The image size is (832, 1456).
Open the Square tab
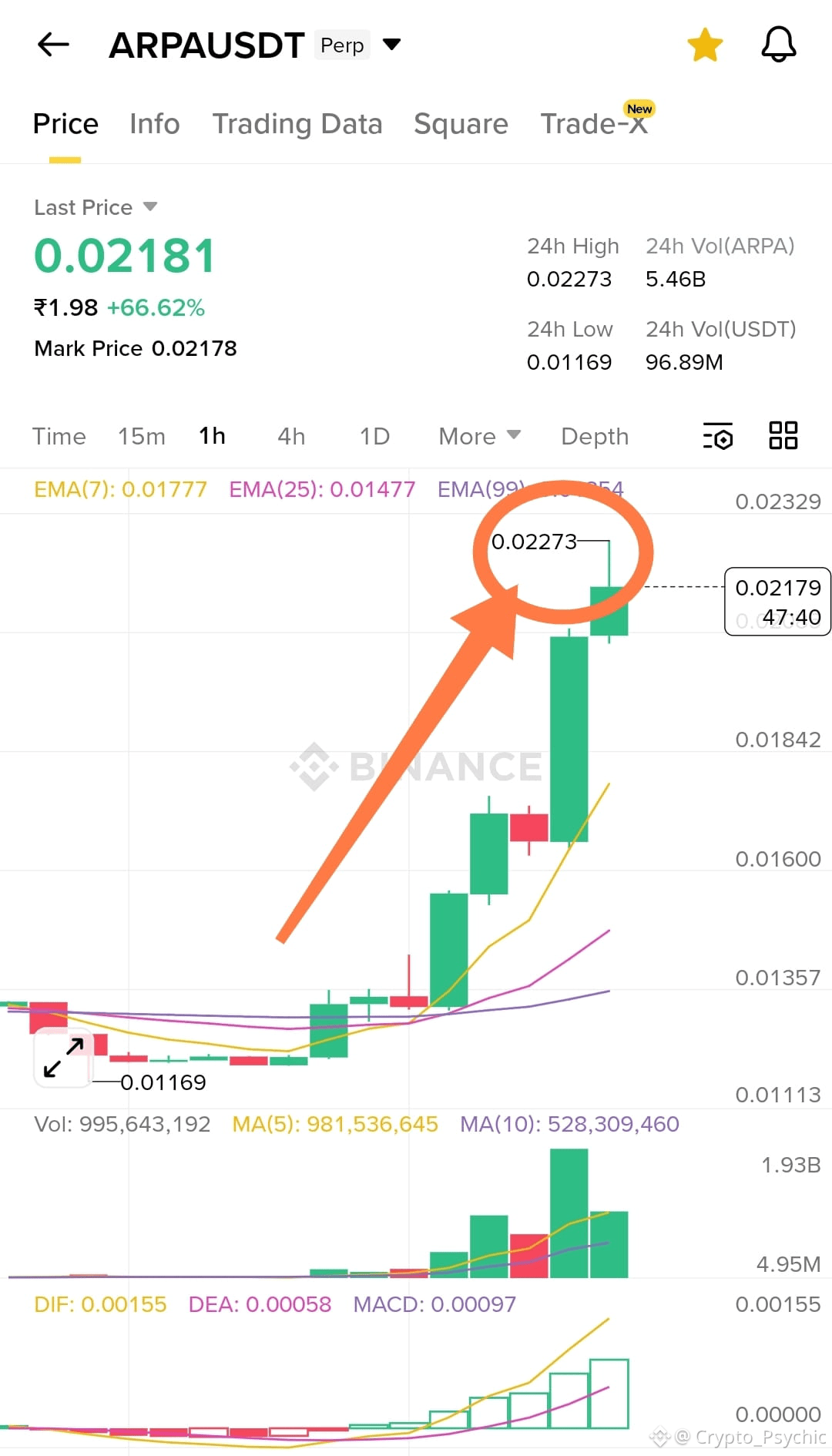click(460, 123)
